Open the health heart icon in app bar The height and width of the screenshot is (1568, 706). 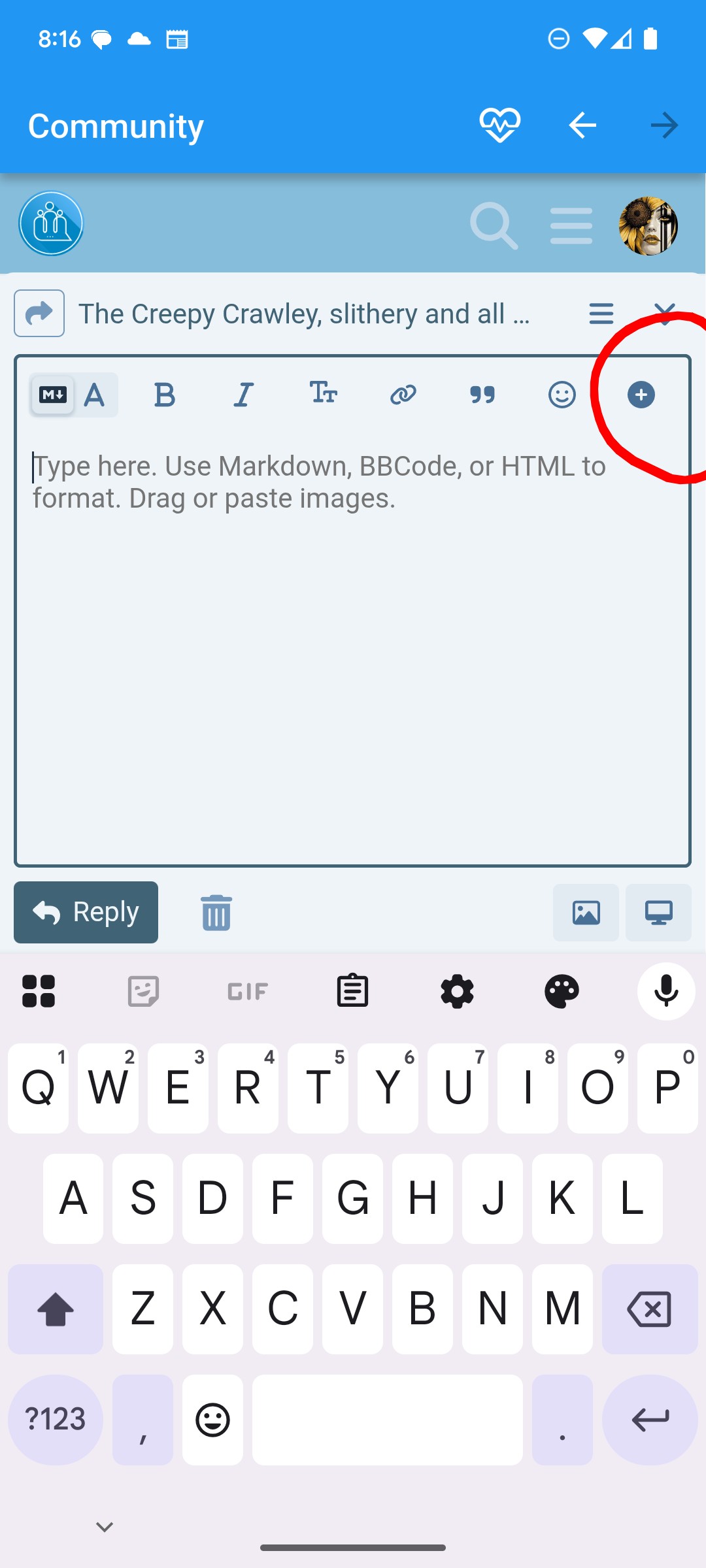point(499,125)
